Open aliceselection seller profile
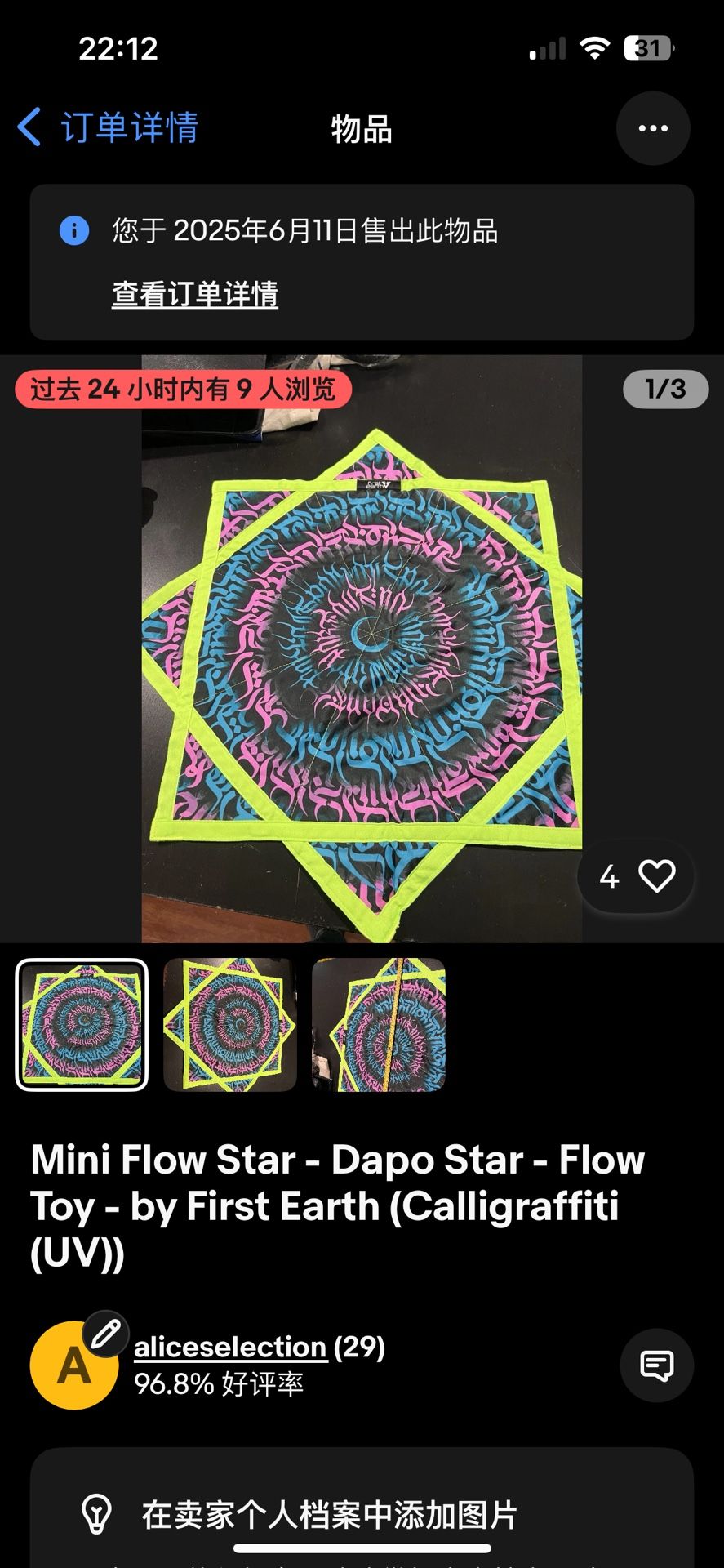The image size is (724, 1568). (x=230, y=1347)
